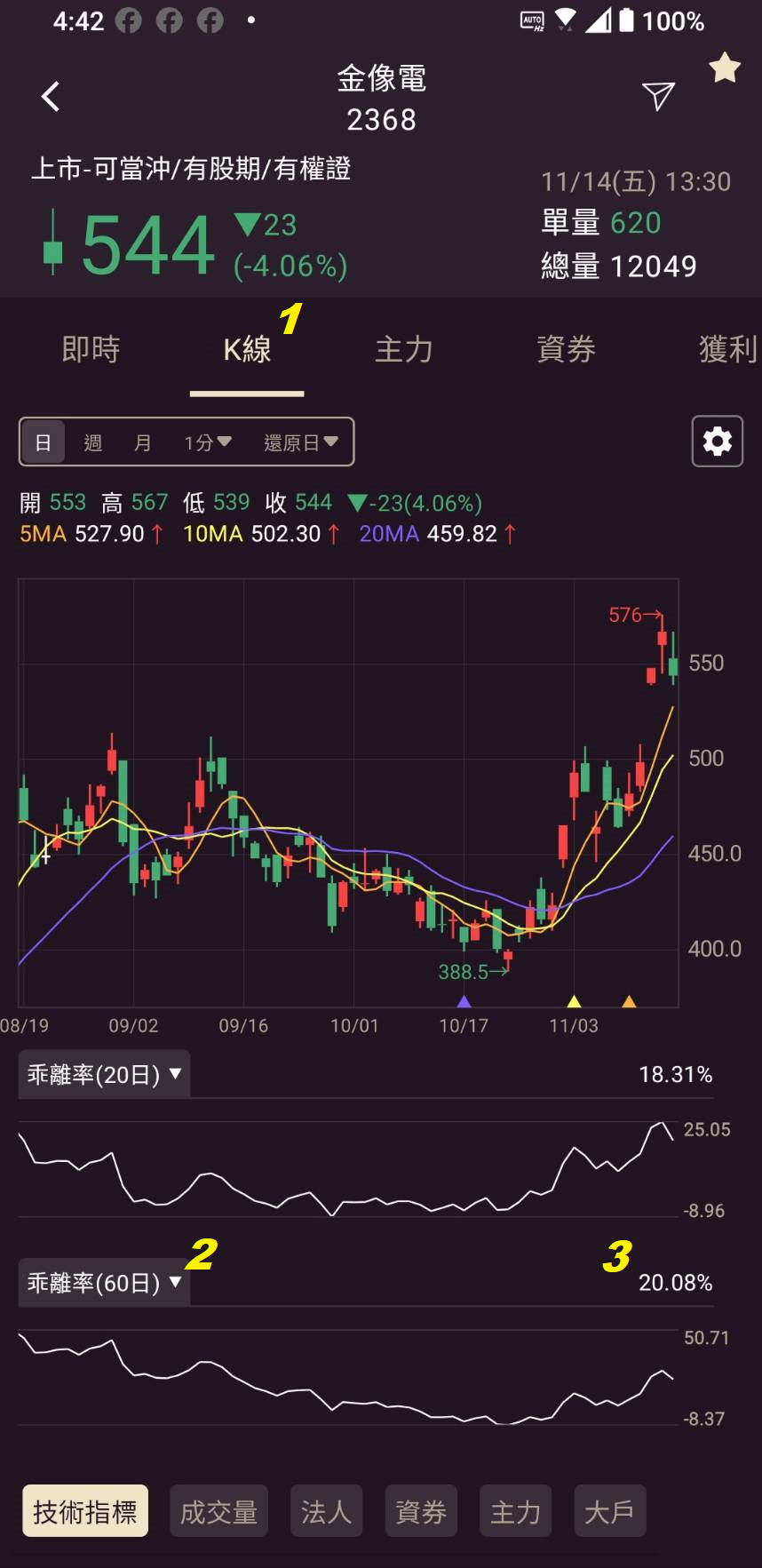Expand the 乖離率(60日) indicator dropdown
Viewport: 762px width, 1568px height.
click(103, 1283)
